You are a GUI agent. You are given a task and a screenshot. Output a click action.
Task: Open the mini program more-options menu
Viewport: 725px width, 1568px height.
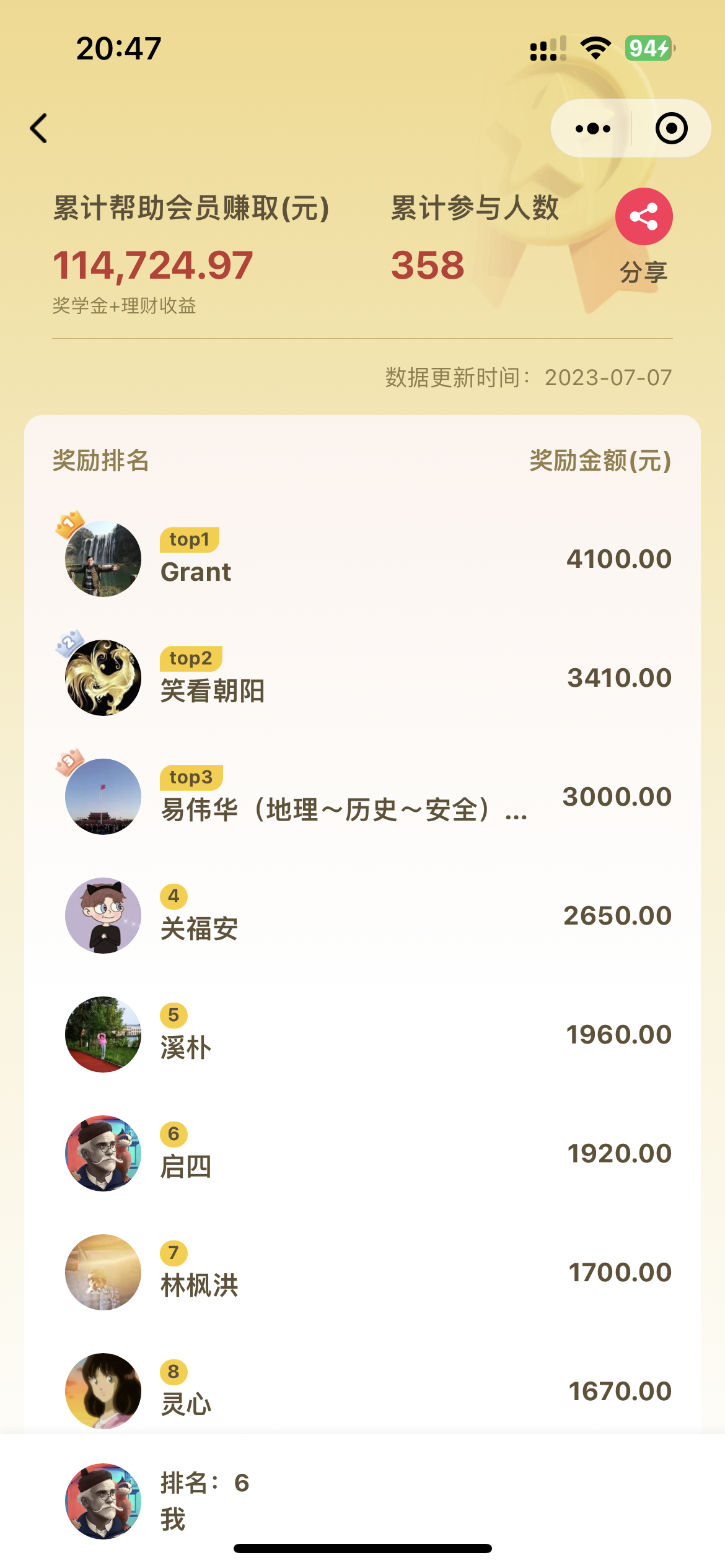pos(592,129)
